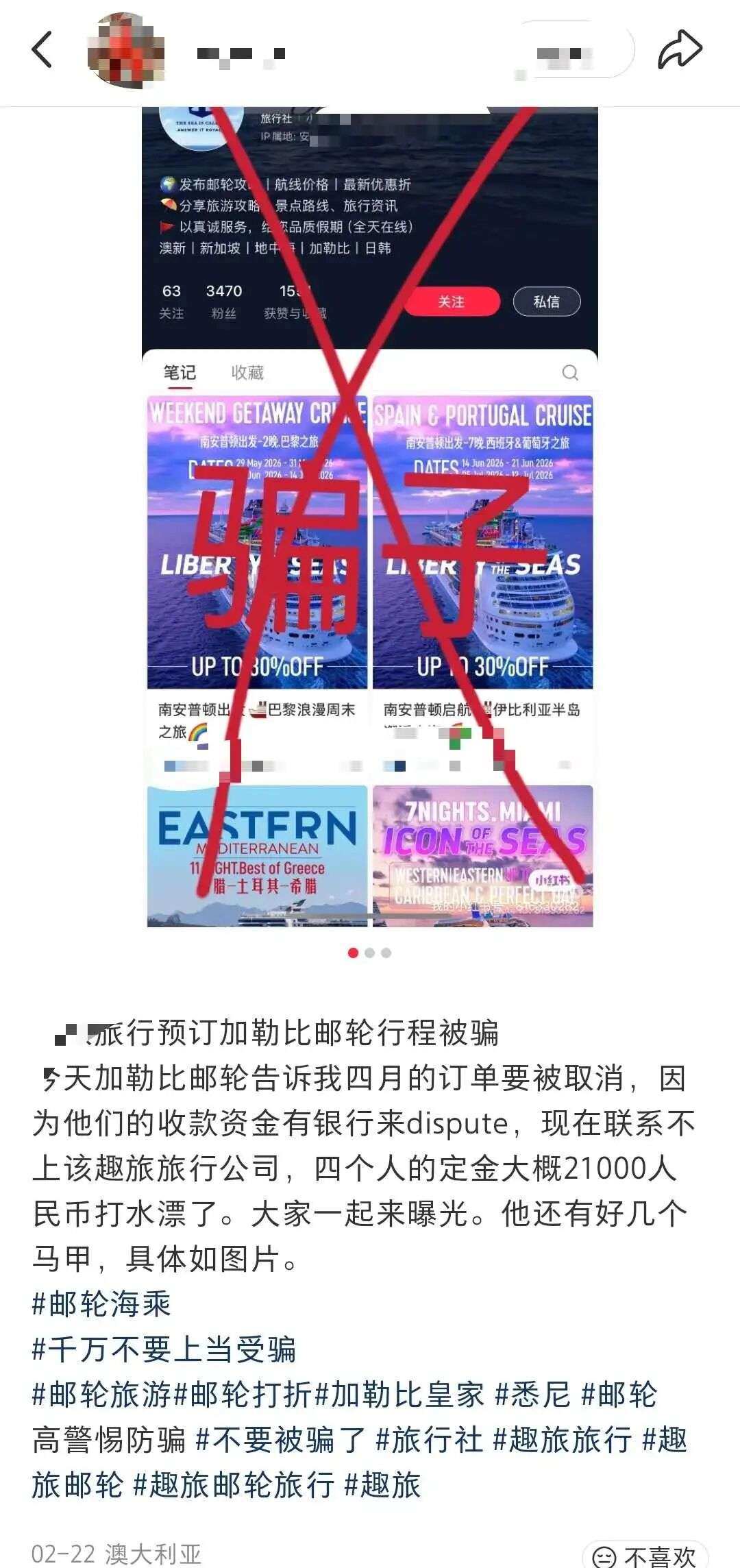Open hashtag #千万不要上当受骗

point(164,1349)
